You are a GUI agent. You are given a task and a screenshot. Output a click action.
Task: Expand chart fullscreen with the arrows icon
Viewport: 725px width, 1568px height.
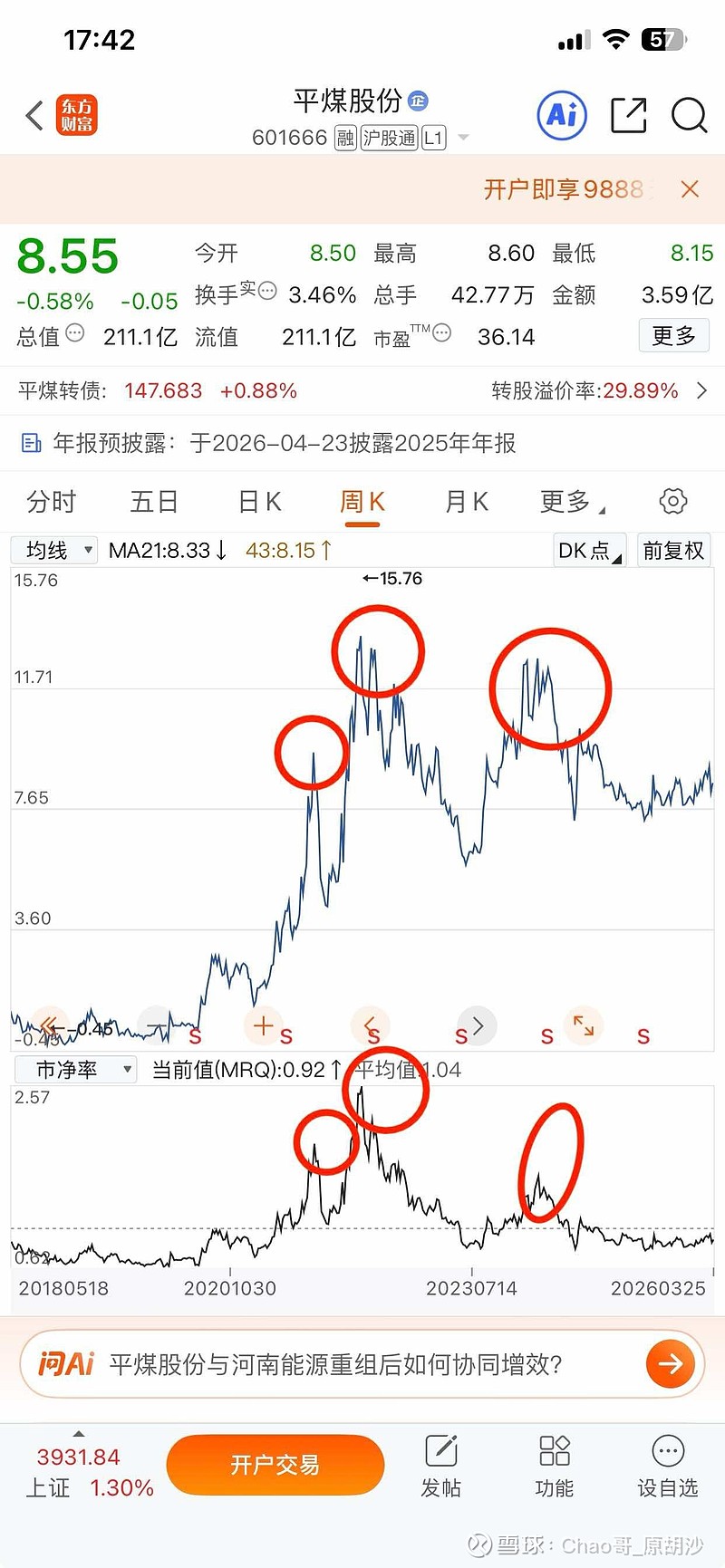tap(584, 1025)
